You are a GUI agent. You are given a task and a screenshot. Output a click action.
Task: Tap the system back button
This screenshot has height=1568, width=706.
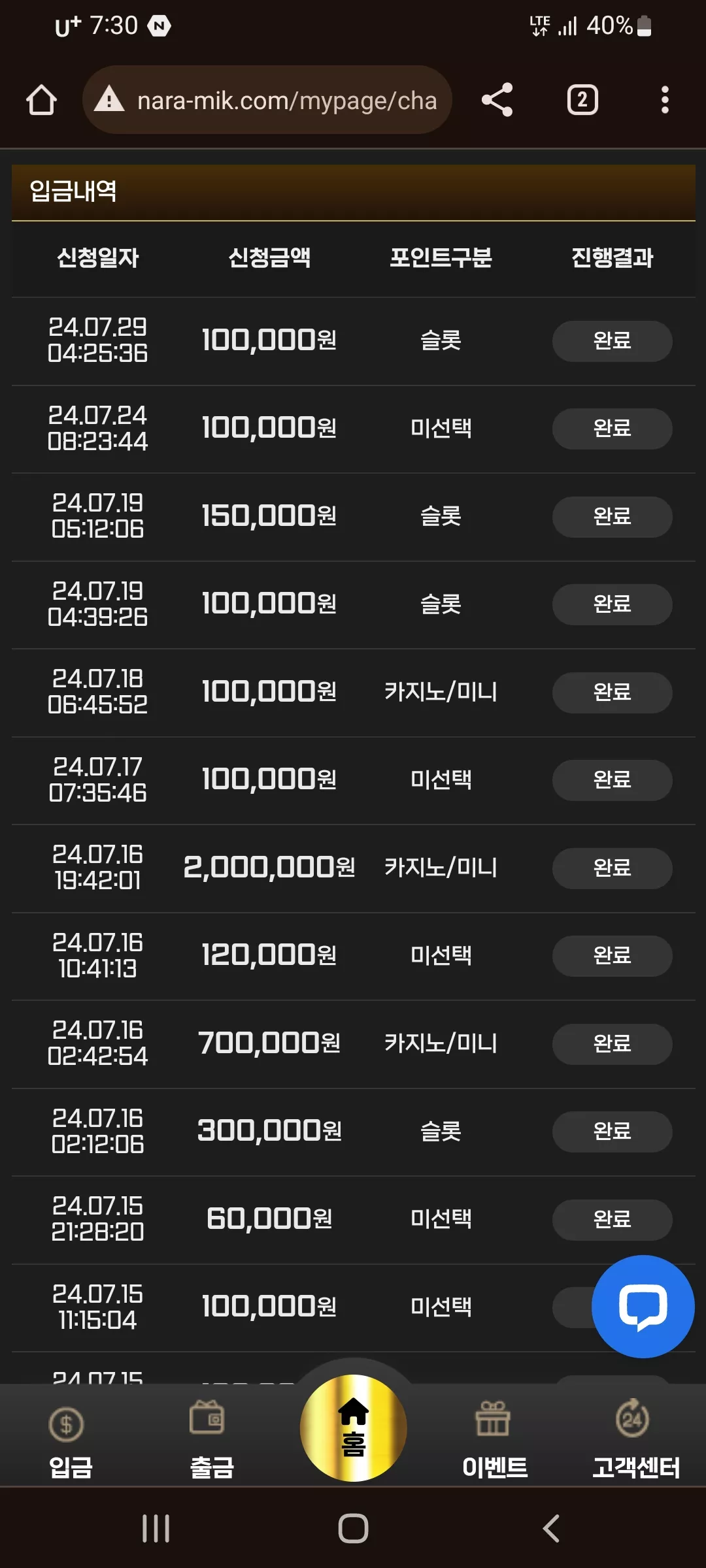(550, 1529)
